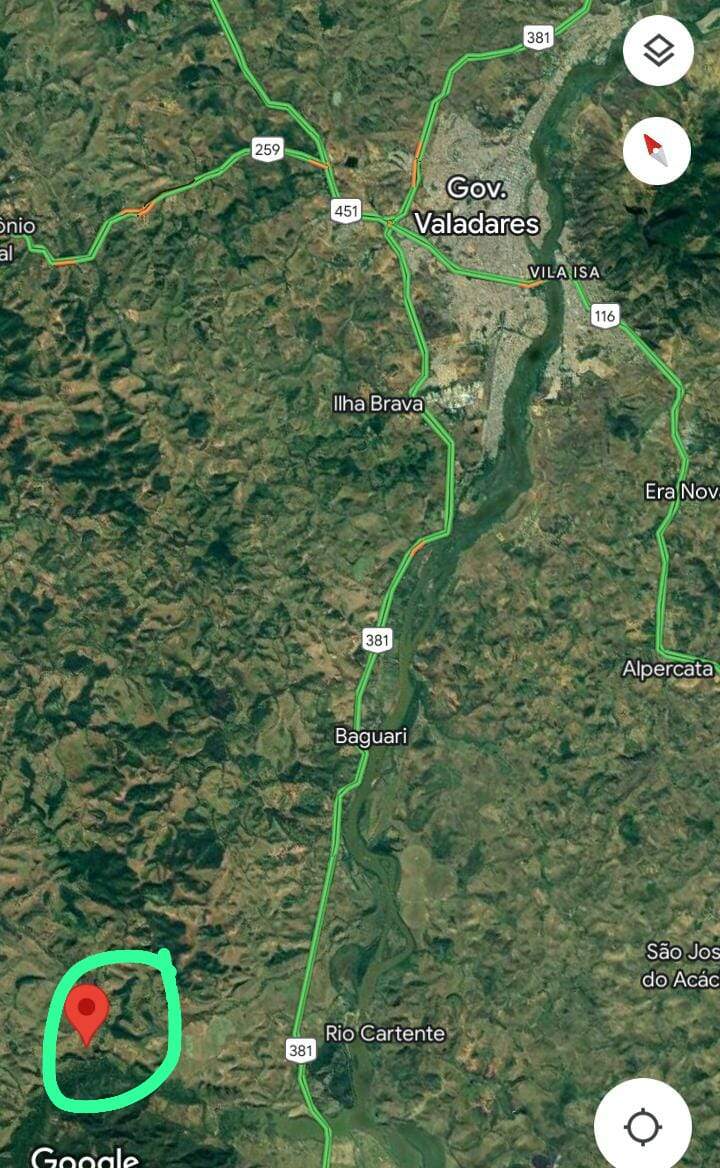720x1168 pixels.
Task: Open the Gov. Valadares place label
Action: [477, 206]
